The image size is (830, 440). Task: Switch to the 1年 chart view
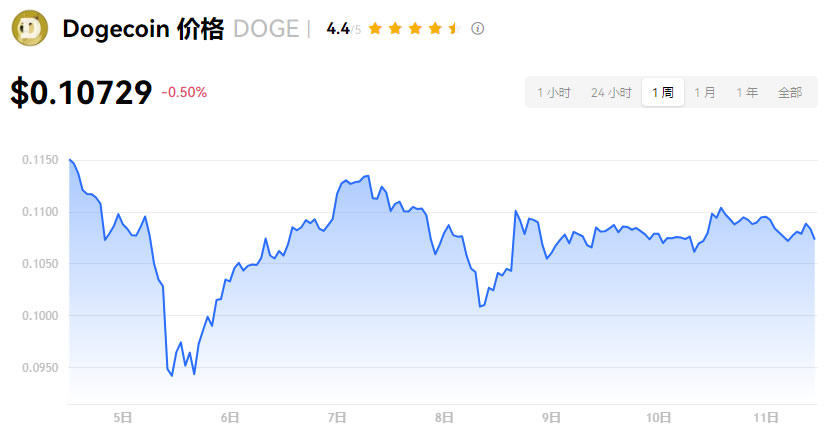tap(746, 92)
